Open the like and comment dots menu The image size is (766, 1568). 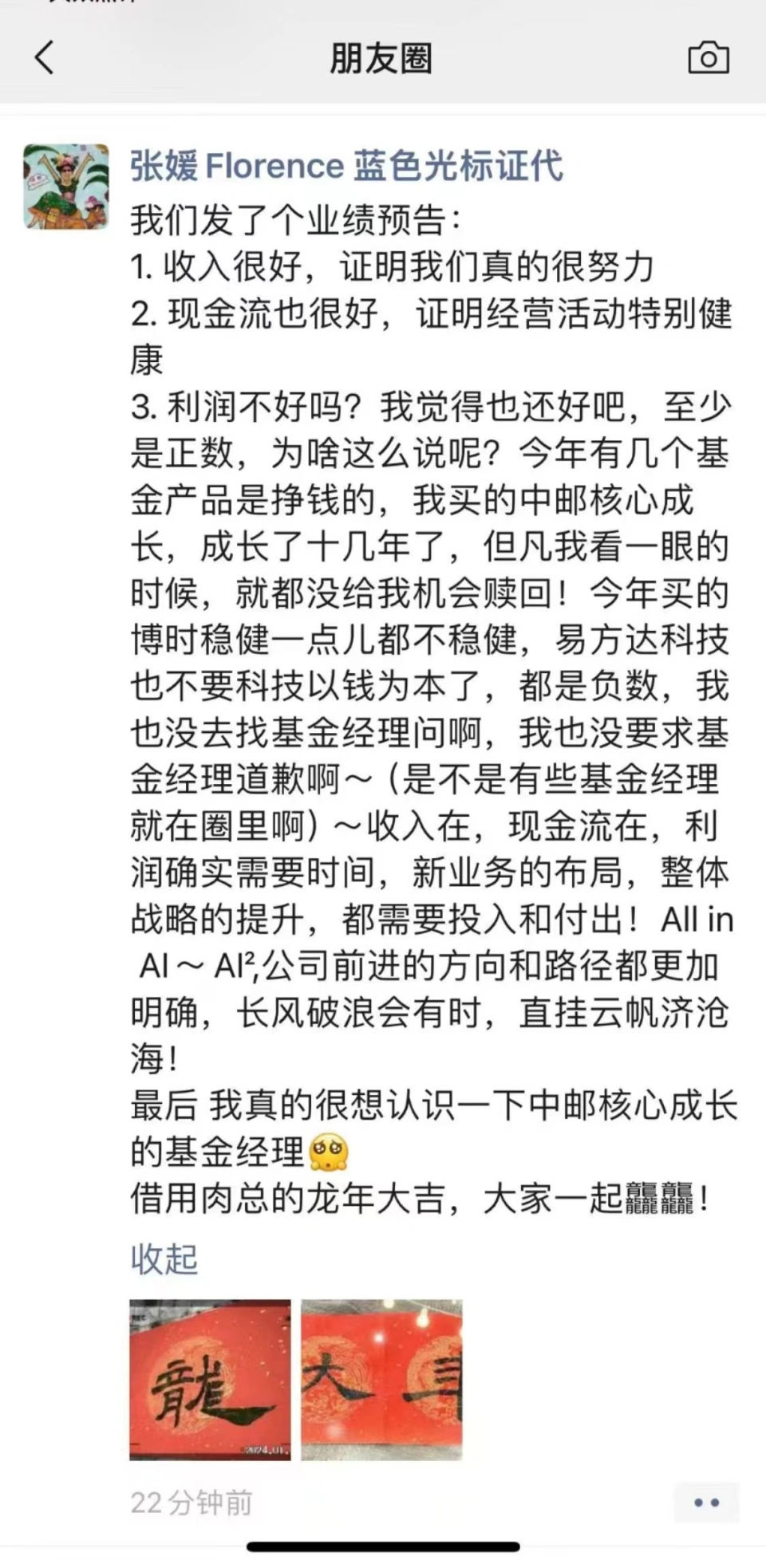tap(706, 1503)
